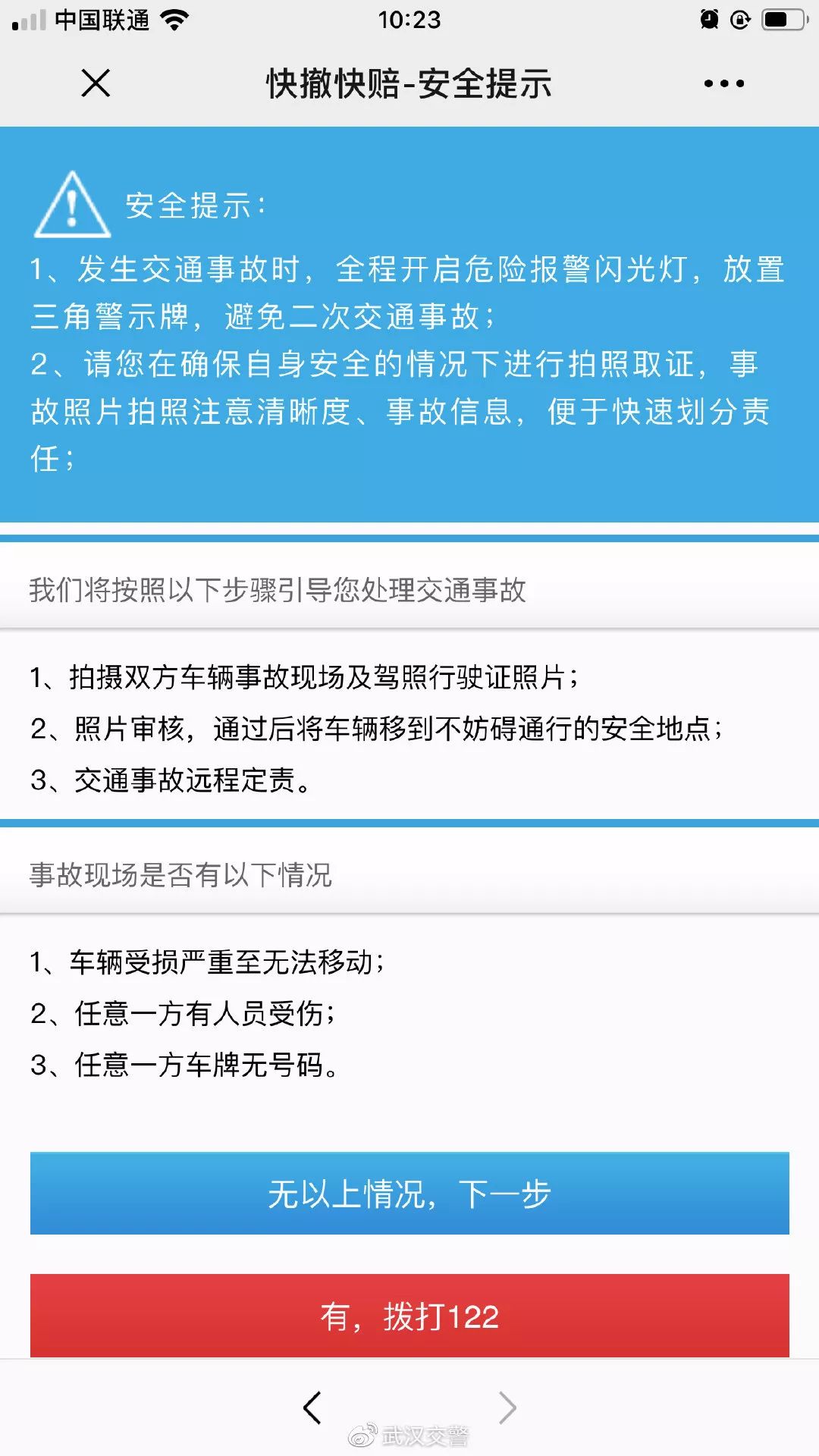Tap 无以上情况，下一步 to continue

[x=409, y=1194]
